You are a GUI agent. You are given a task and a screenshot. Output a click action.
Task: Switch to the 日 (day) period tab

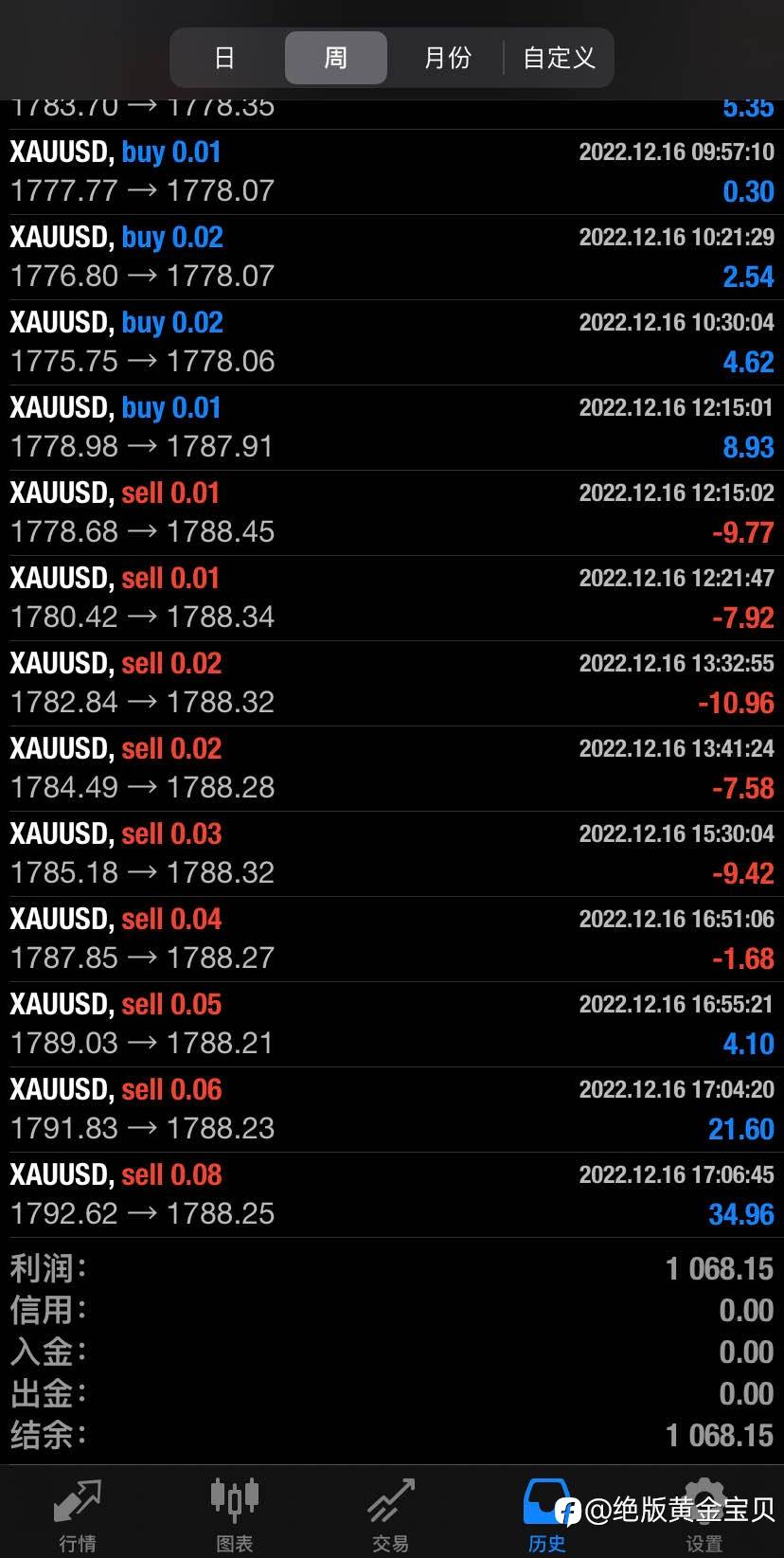click(224, 58)
